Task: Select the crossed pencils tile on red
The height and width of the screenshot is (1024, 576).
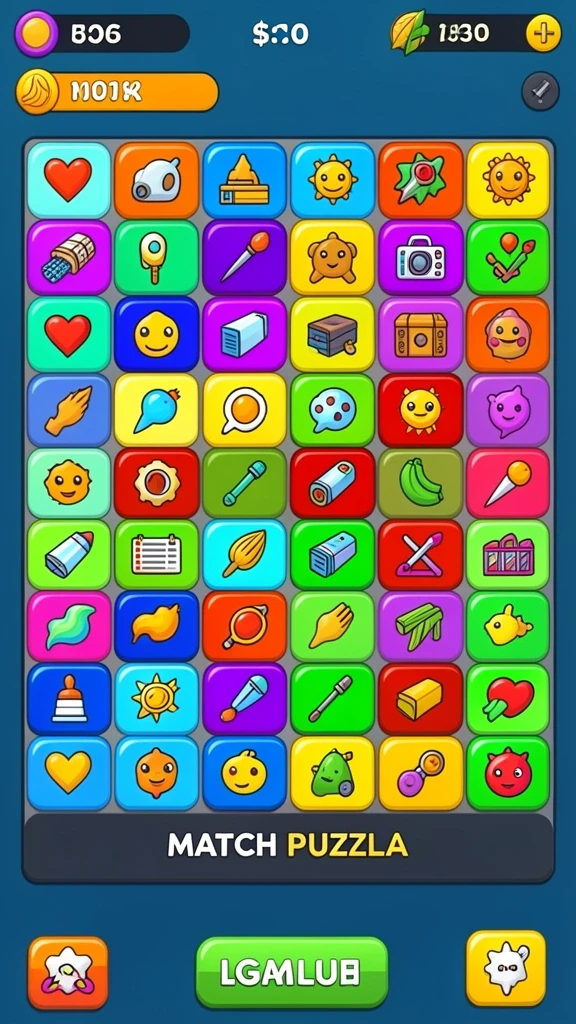Action: (421, 555)
